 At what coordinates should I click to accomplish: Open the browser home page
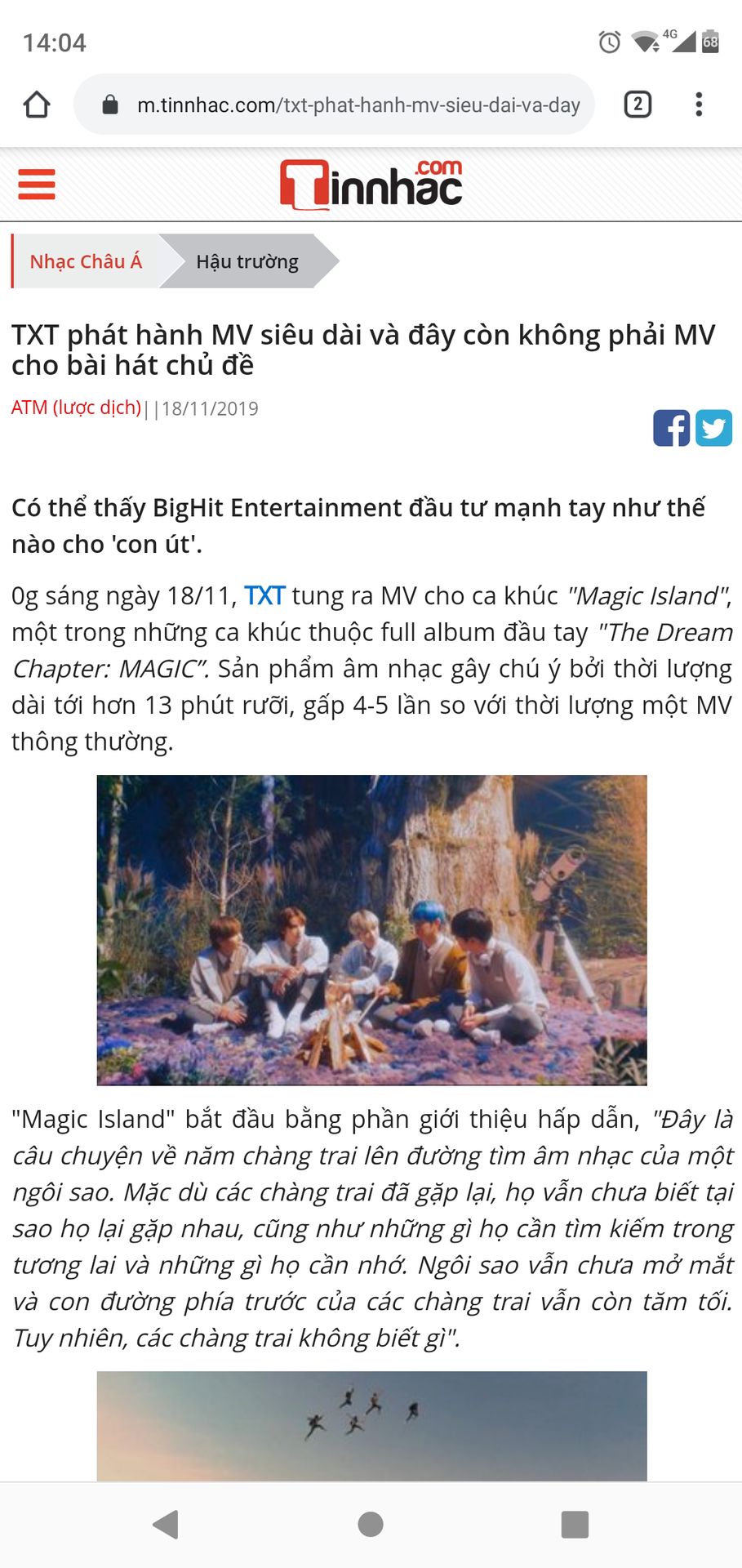(37, 105)
